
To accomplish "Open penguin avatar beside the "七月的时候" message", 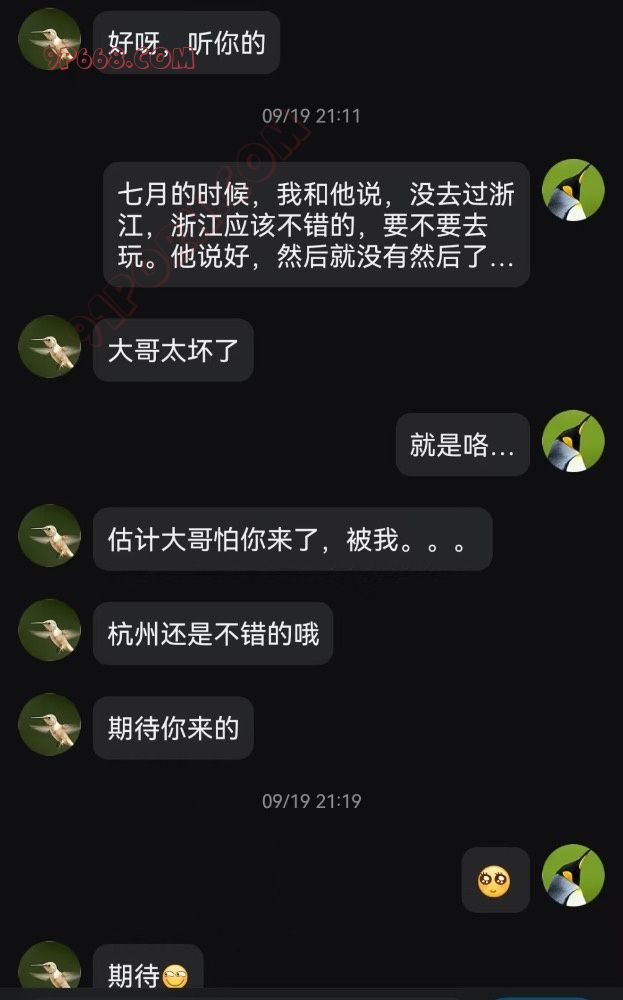I will click(573, 190).
